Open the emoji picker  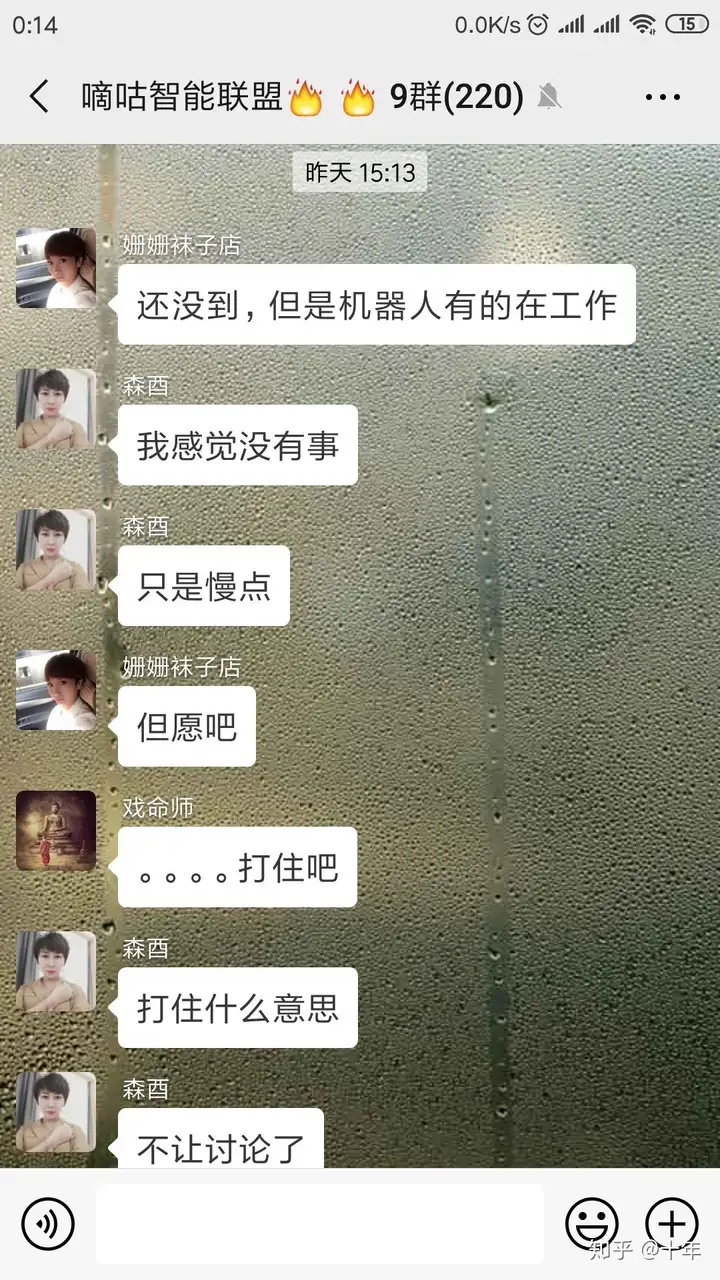click(x=592, y=1223)
